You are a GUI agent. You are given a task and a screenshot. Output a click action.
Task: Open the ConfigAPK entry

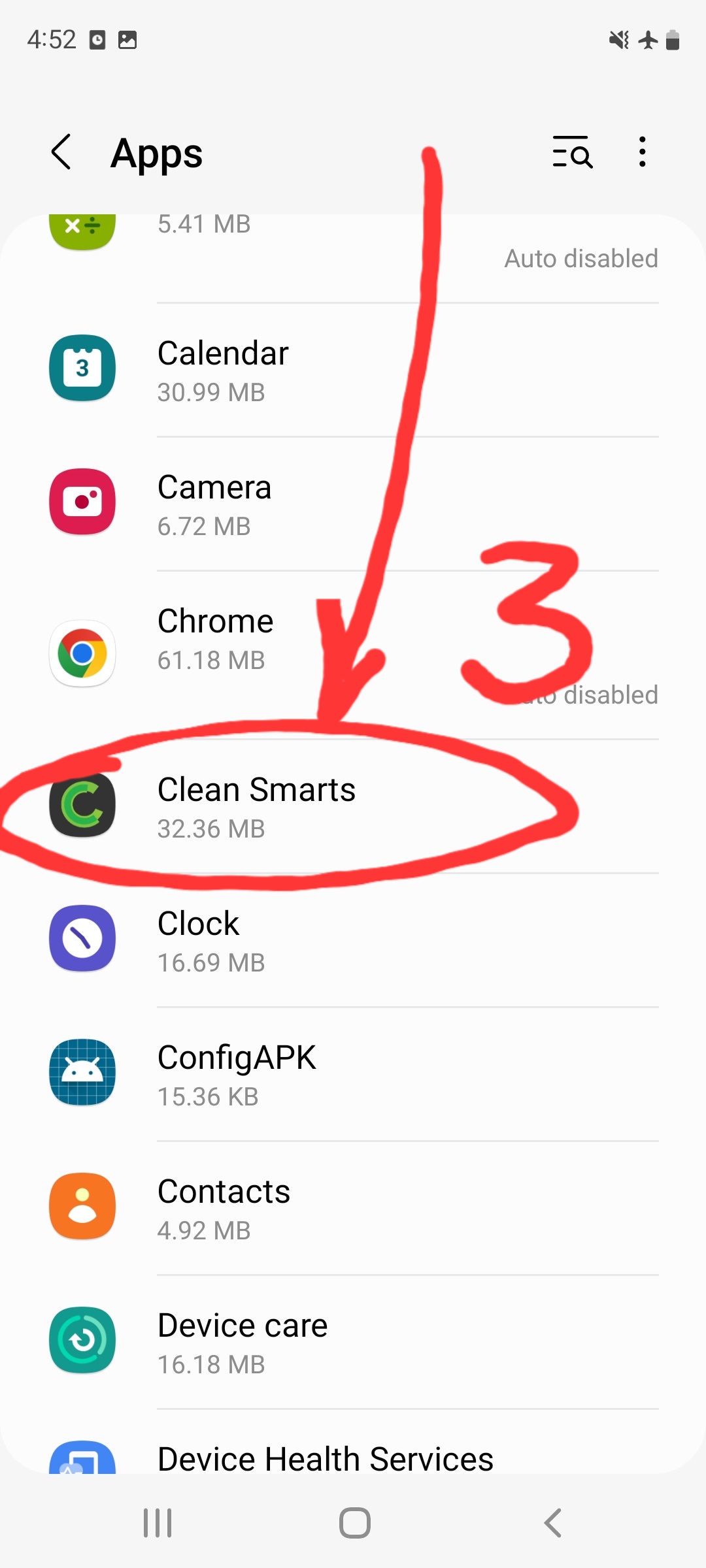point(353,1075)
